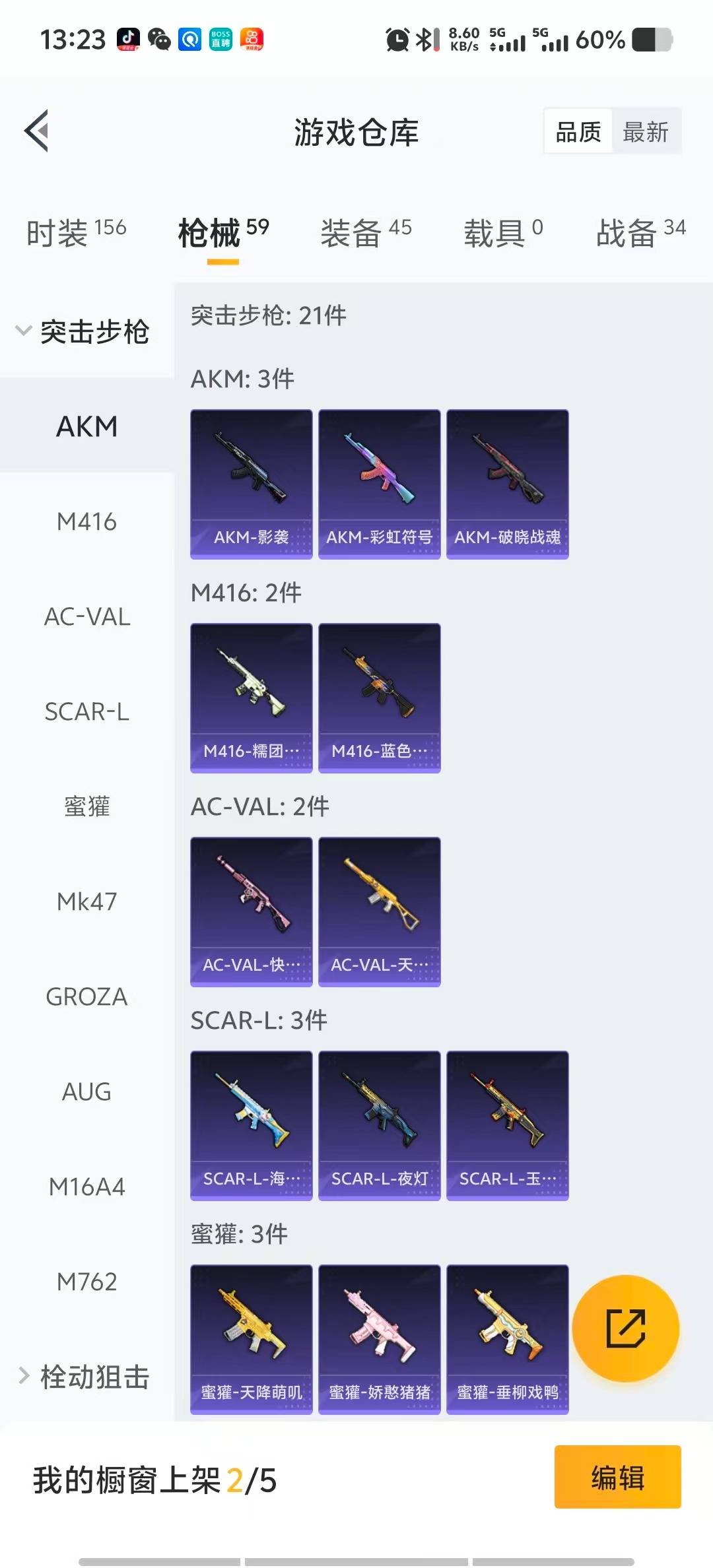
Task: Select AUG in the sidebar list
Action: 86,1092
